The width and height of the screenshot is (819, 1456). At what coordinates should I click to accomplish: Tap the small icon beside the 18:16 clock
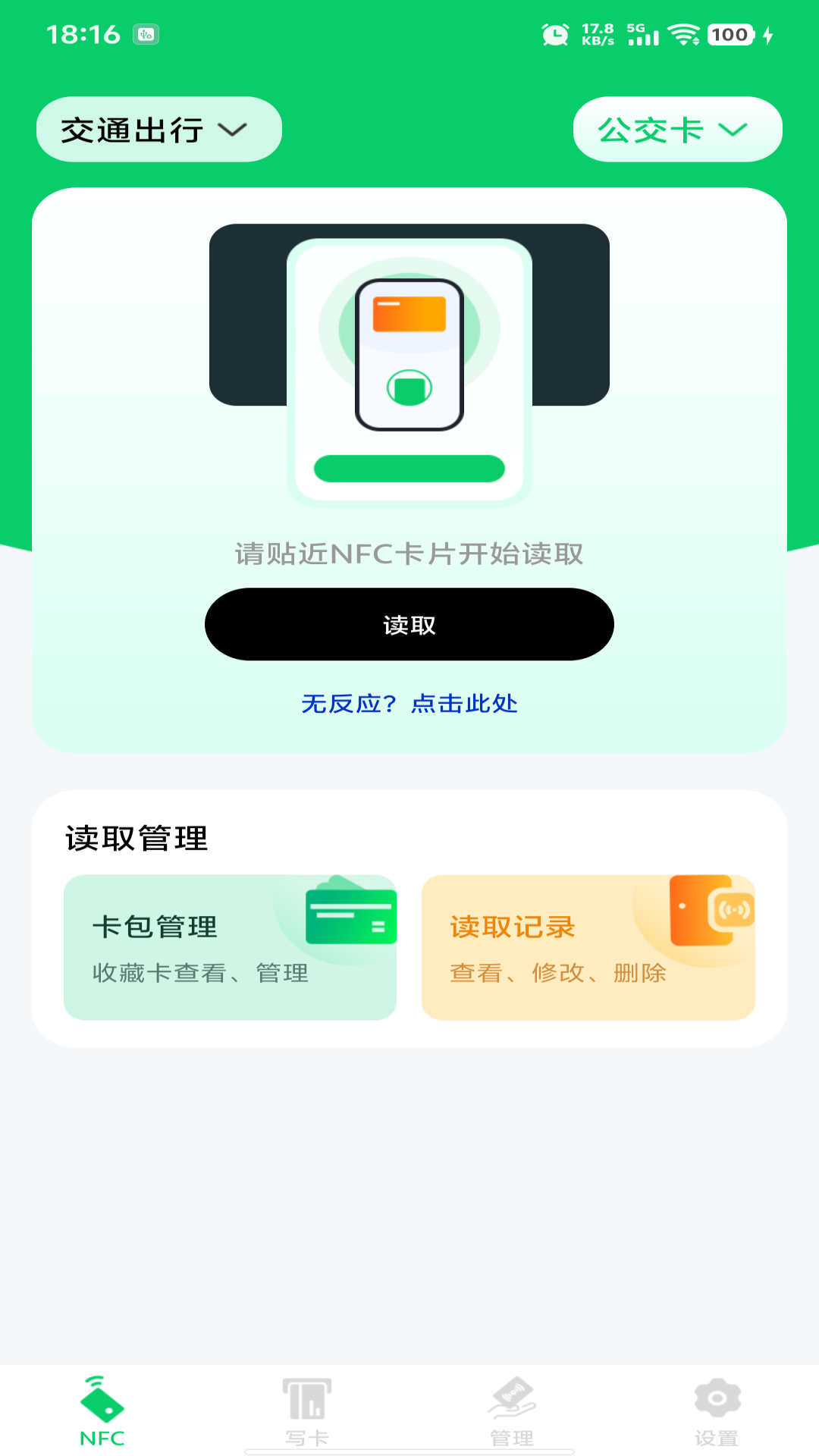146,32
